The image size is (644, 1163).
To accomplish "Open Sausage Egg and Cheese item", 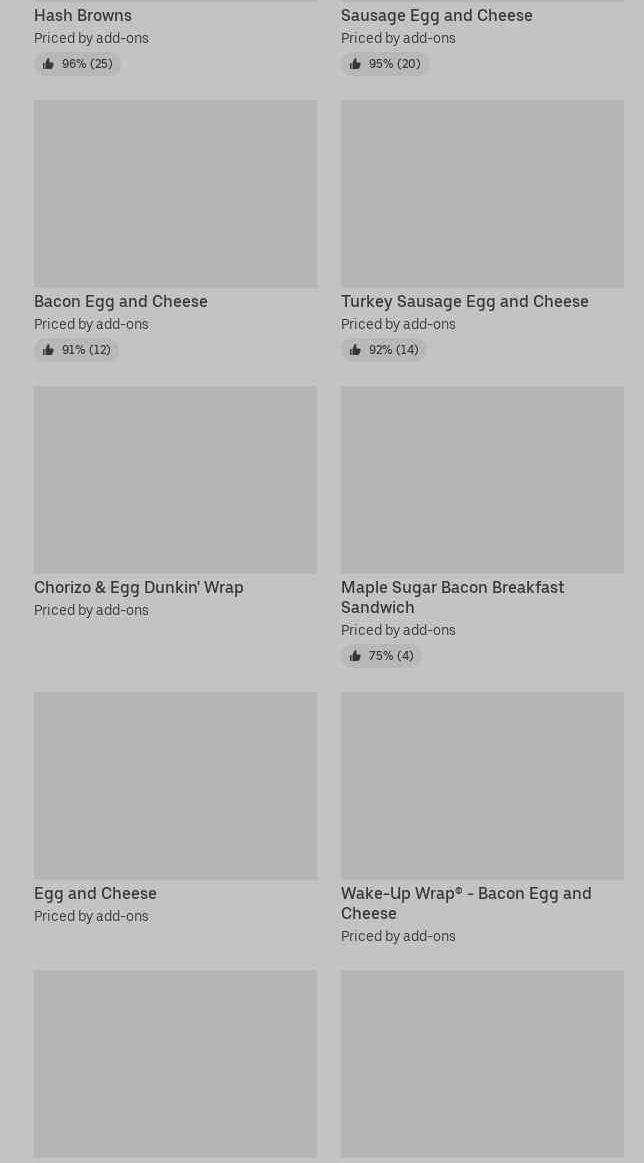I will [436, 16].
